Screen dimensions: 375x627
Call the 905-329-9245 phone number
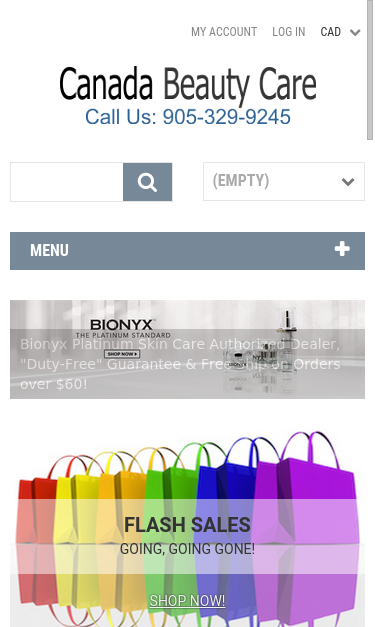click(227, 117)
